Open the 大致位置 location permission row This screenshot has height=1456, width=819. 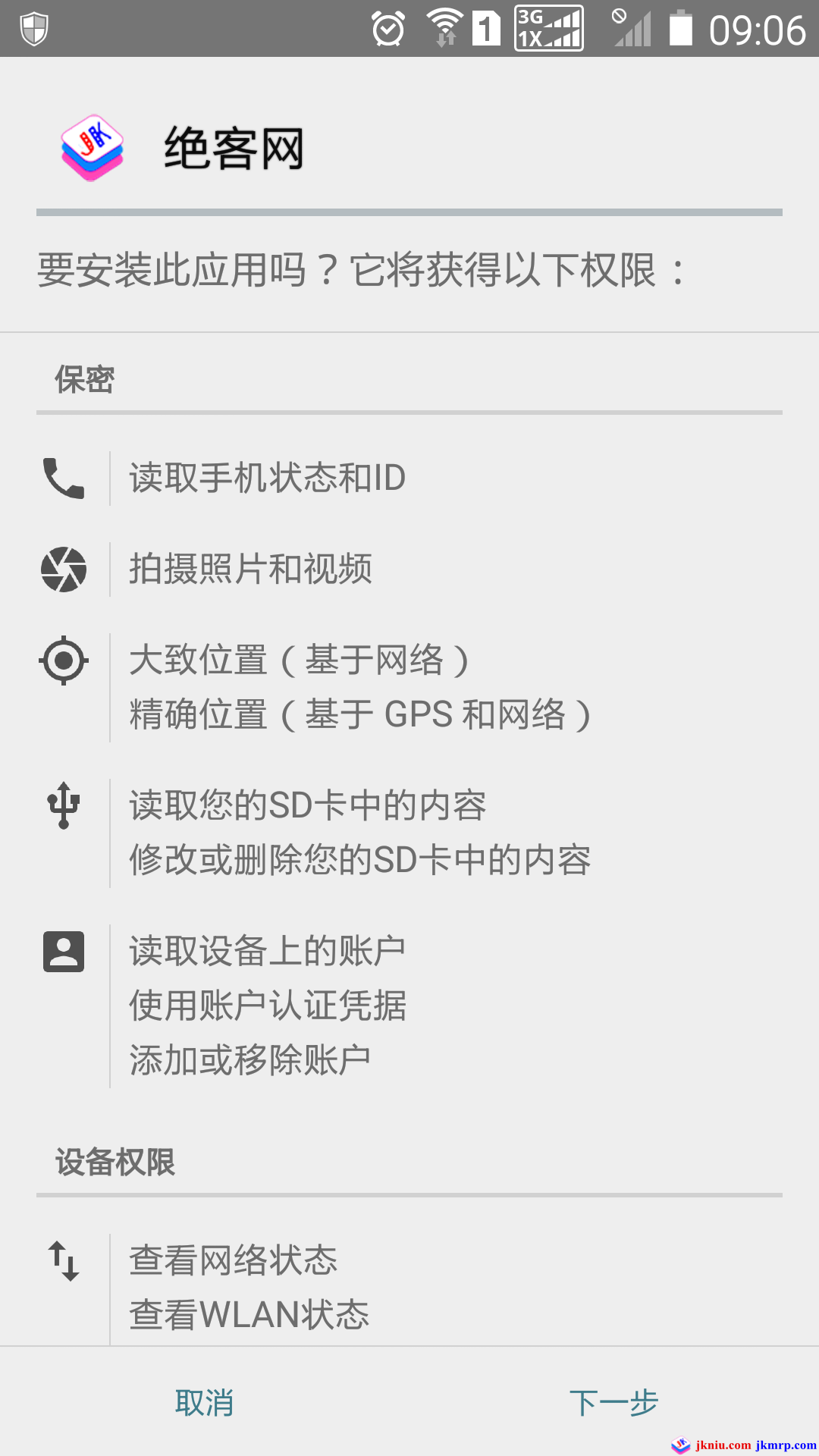pyautogui.click(x=299, y=660)
